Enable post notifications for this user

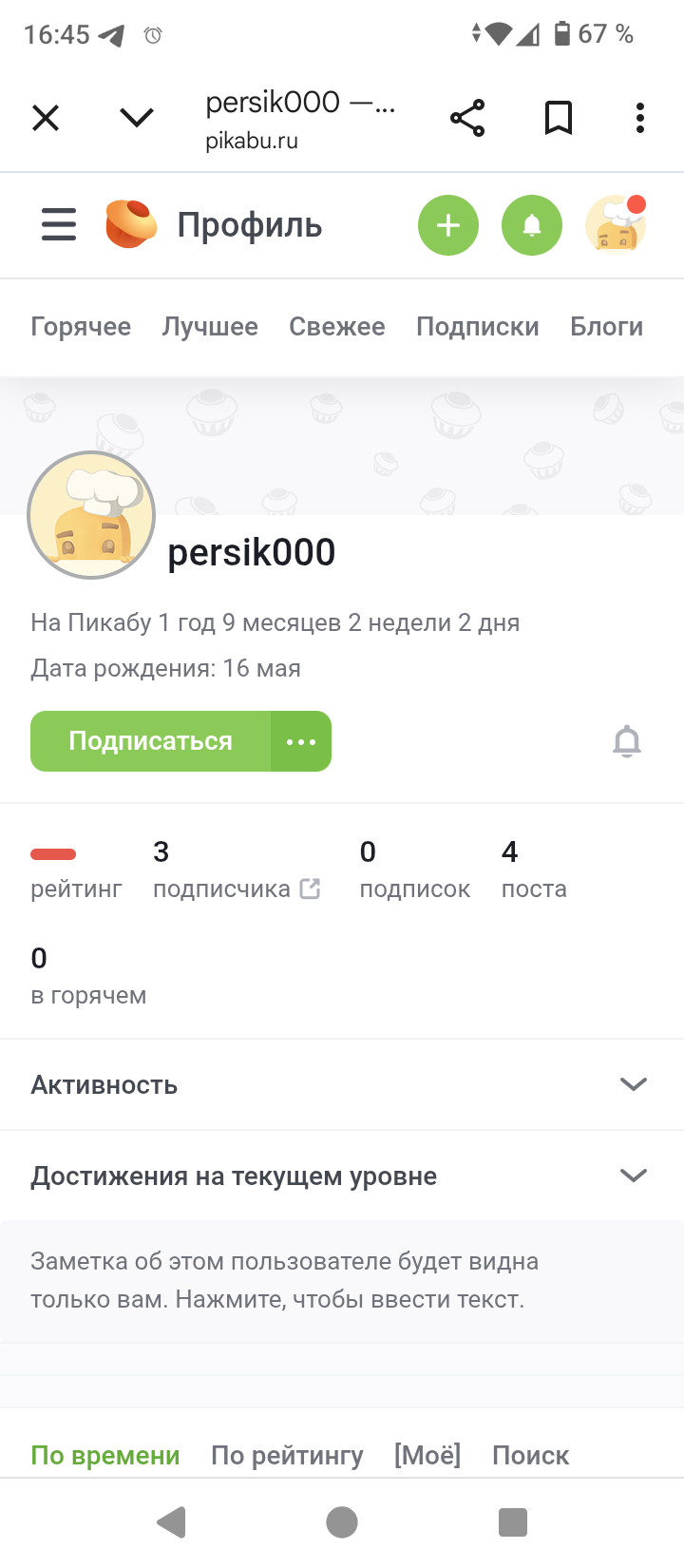tap(627, 741)
